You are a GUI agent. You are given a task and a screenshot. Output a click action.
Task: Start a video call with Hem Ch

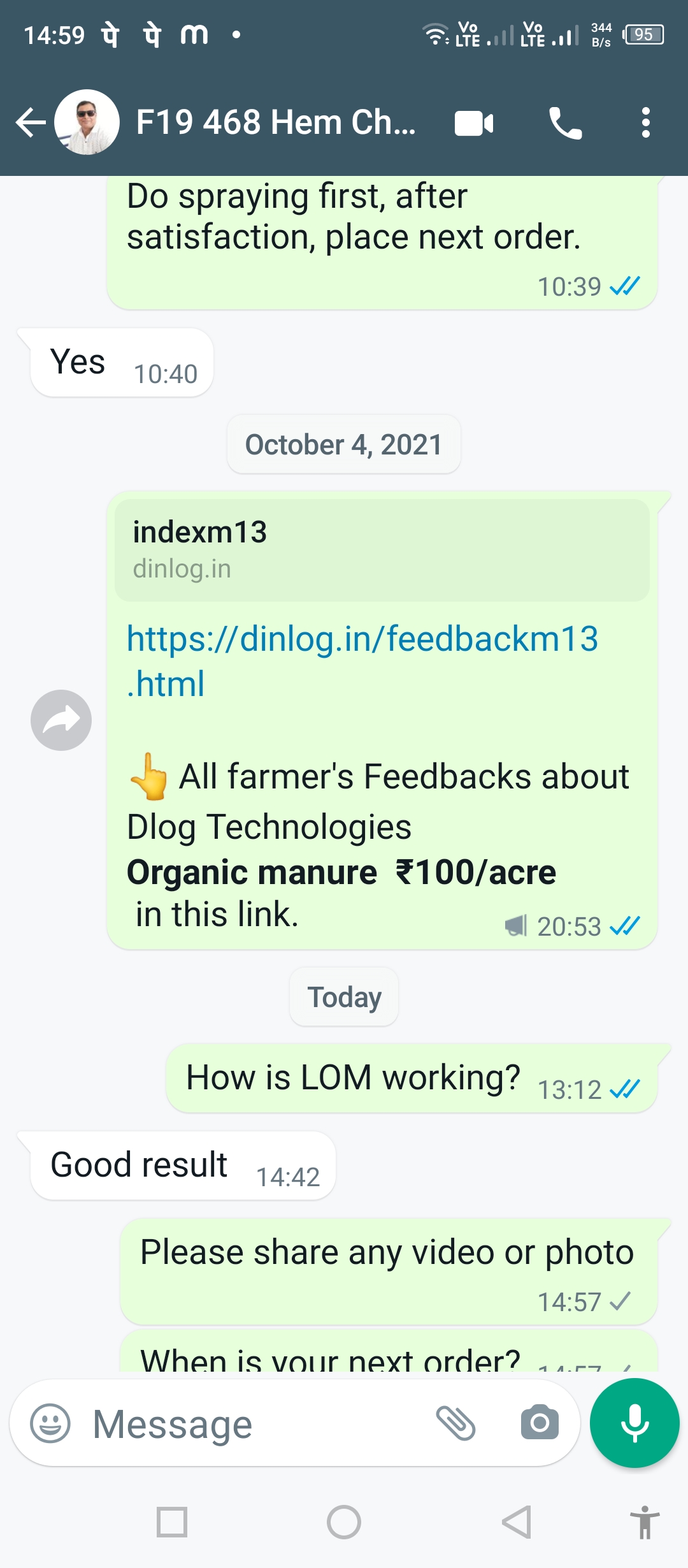473,123
